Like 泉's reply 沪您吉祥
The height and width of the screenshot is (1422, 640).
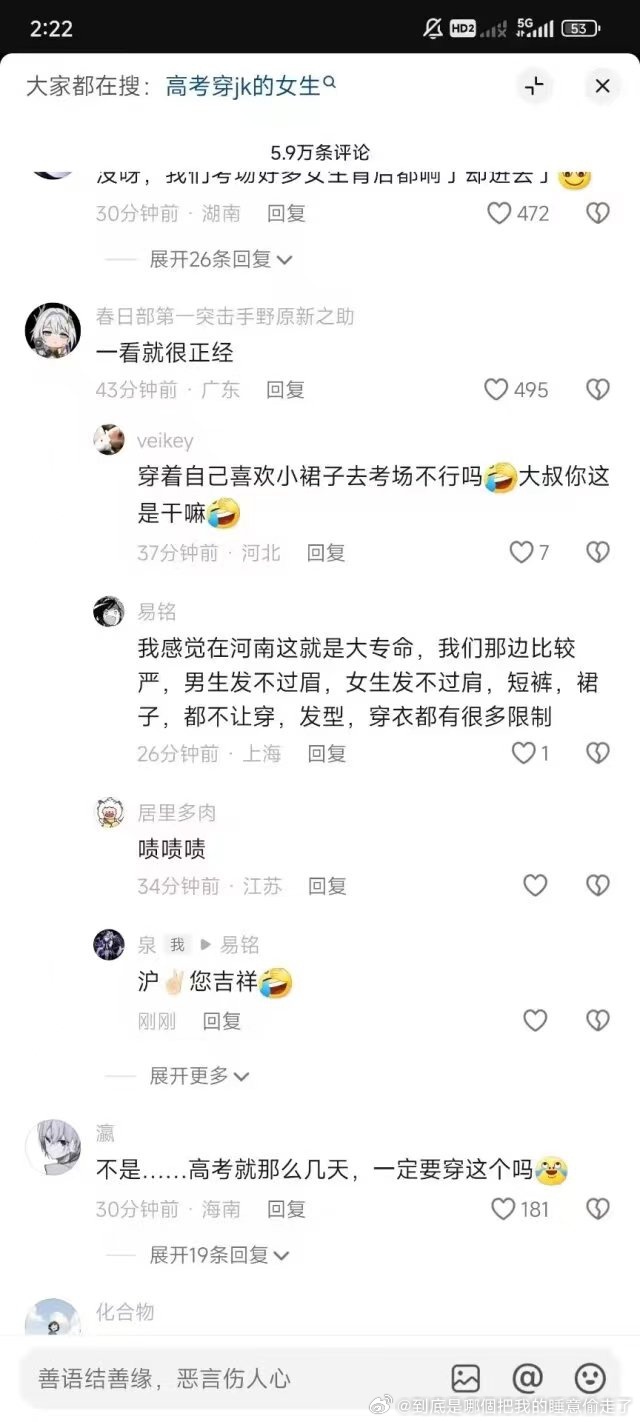(x=536, y=1020)
